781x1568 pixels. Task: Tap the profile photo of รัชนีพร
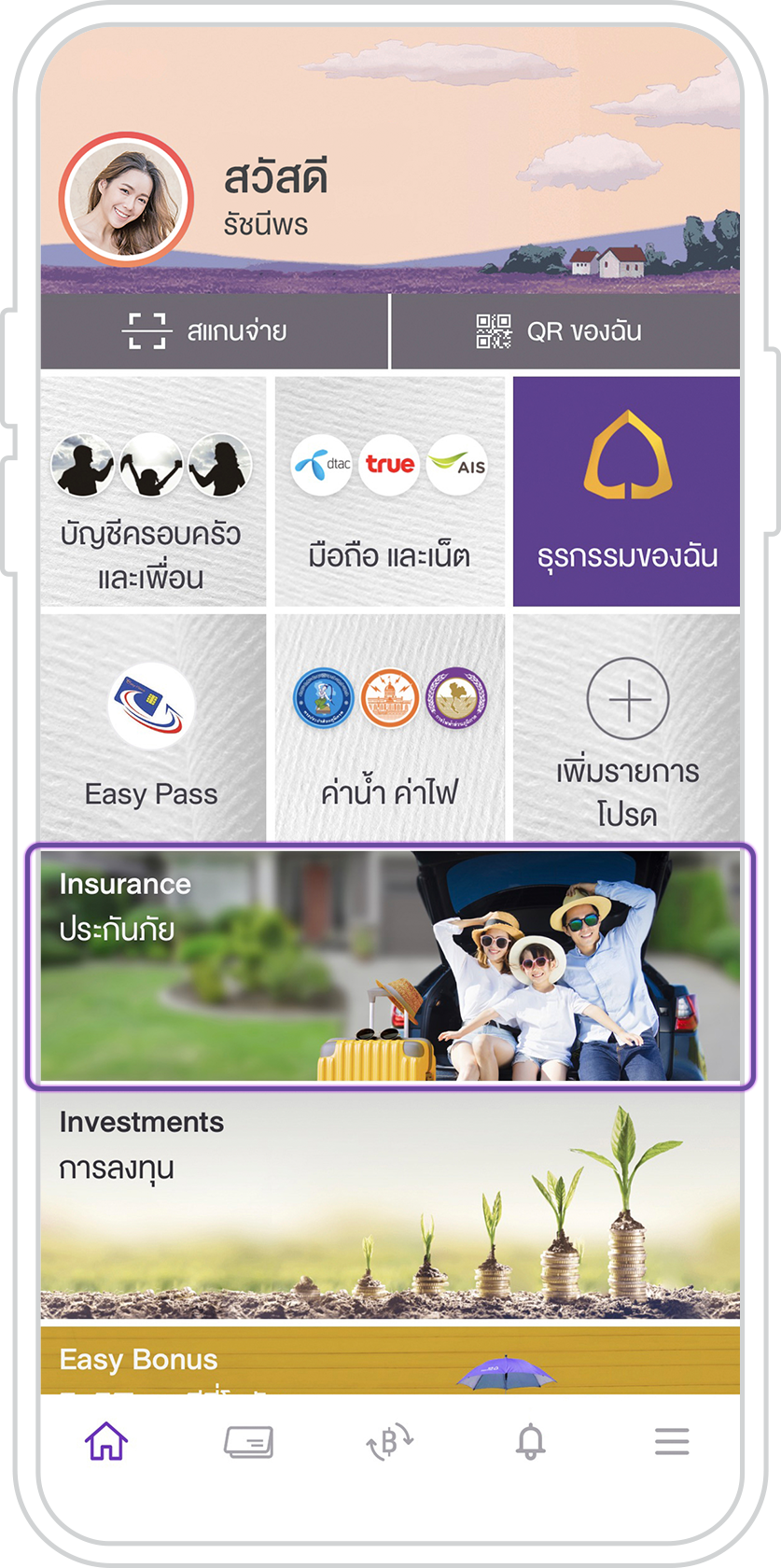click(126, 200)
